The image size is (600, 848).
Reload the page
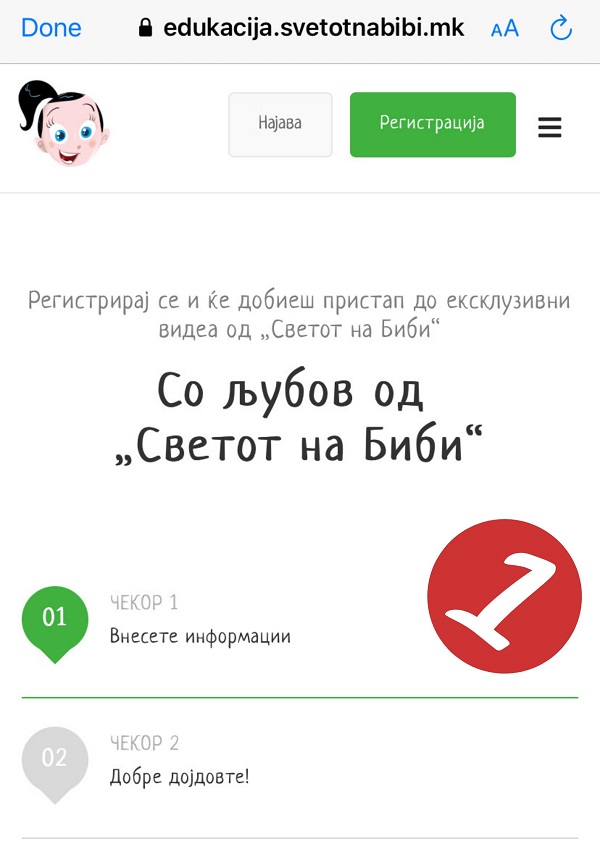pos(561,29)
